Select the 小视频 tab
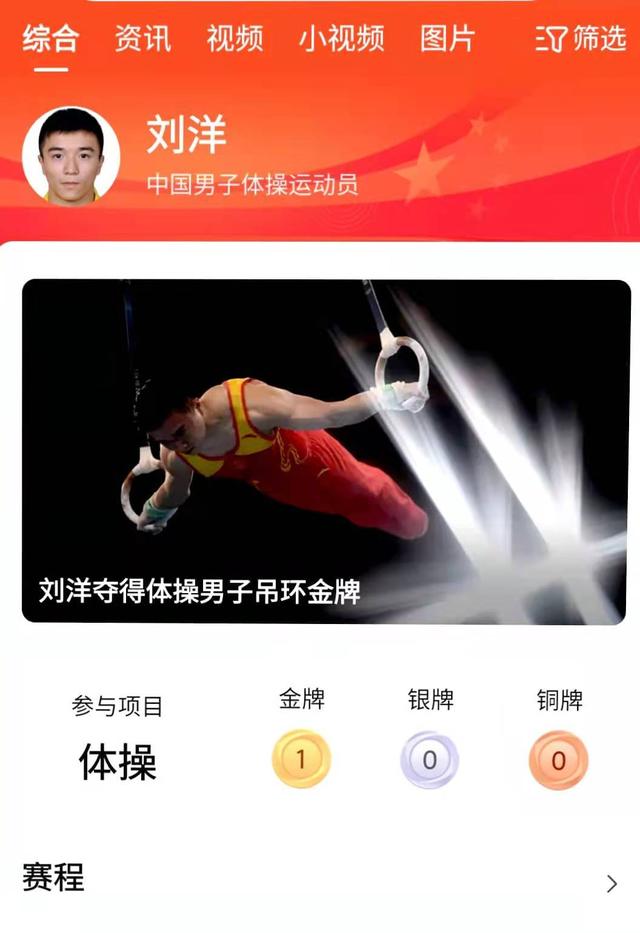The width and height of the screenshot is (640, 933). point(341,39)
